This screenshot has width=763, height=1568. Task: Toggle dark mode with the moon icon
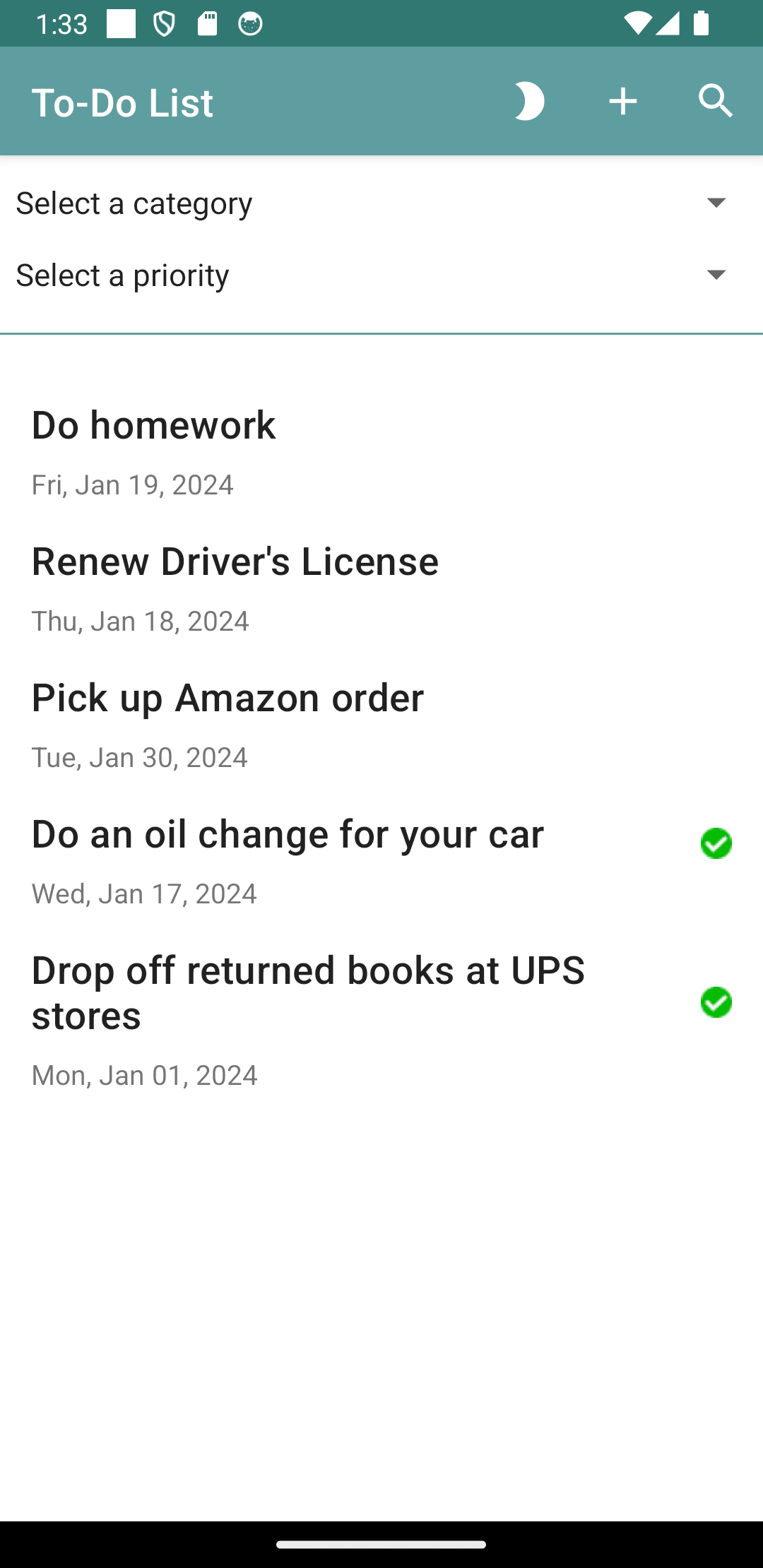528,101
